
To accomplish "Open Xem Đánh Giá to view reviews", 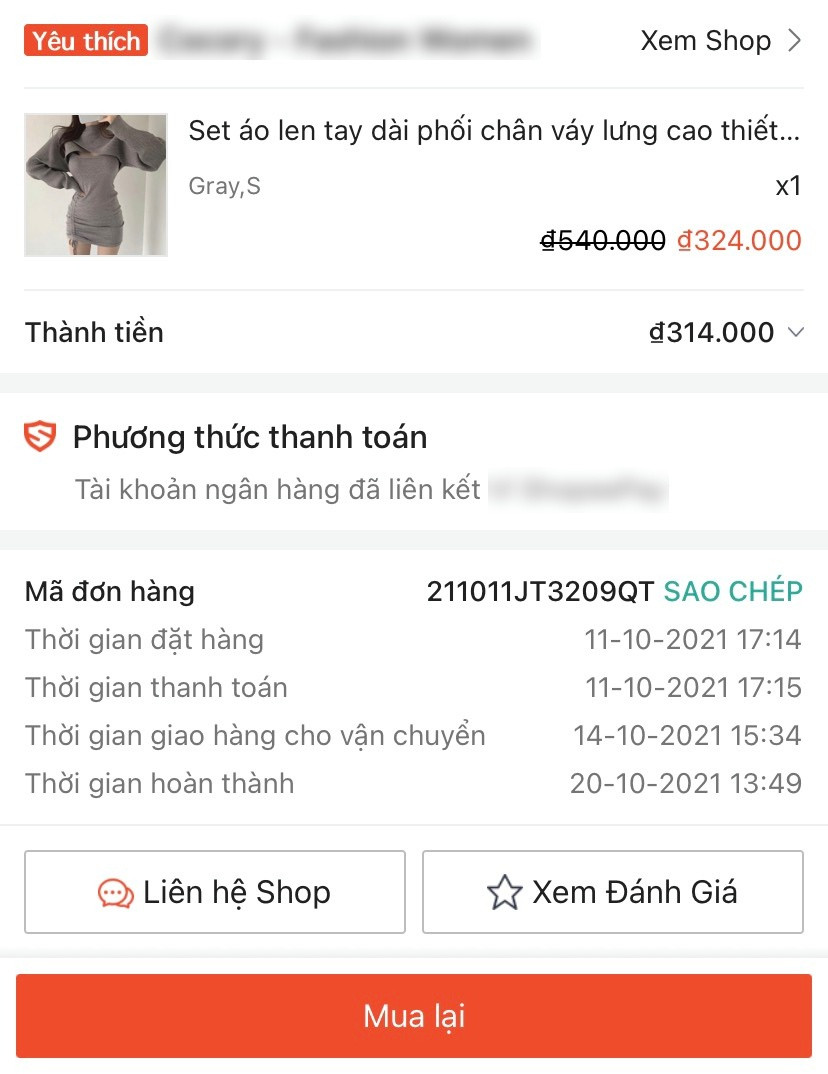I will coord(612,891).
